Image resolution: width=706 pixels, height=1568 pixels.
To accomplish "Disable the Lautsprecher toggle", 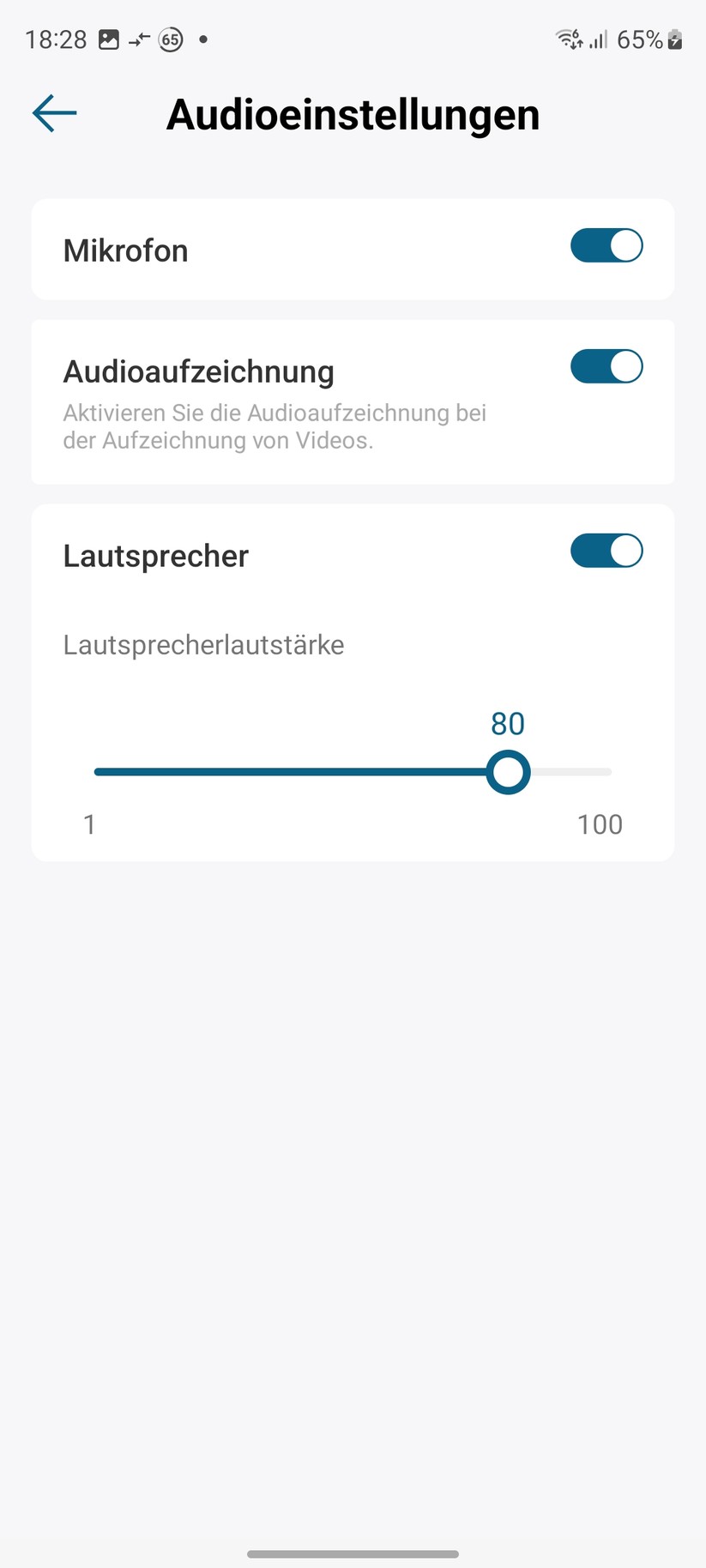I will [606, 551].
